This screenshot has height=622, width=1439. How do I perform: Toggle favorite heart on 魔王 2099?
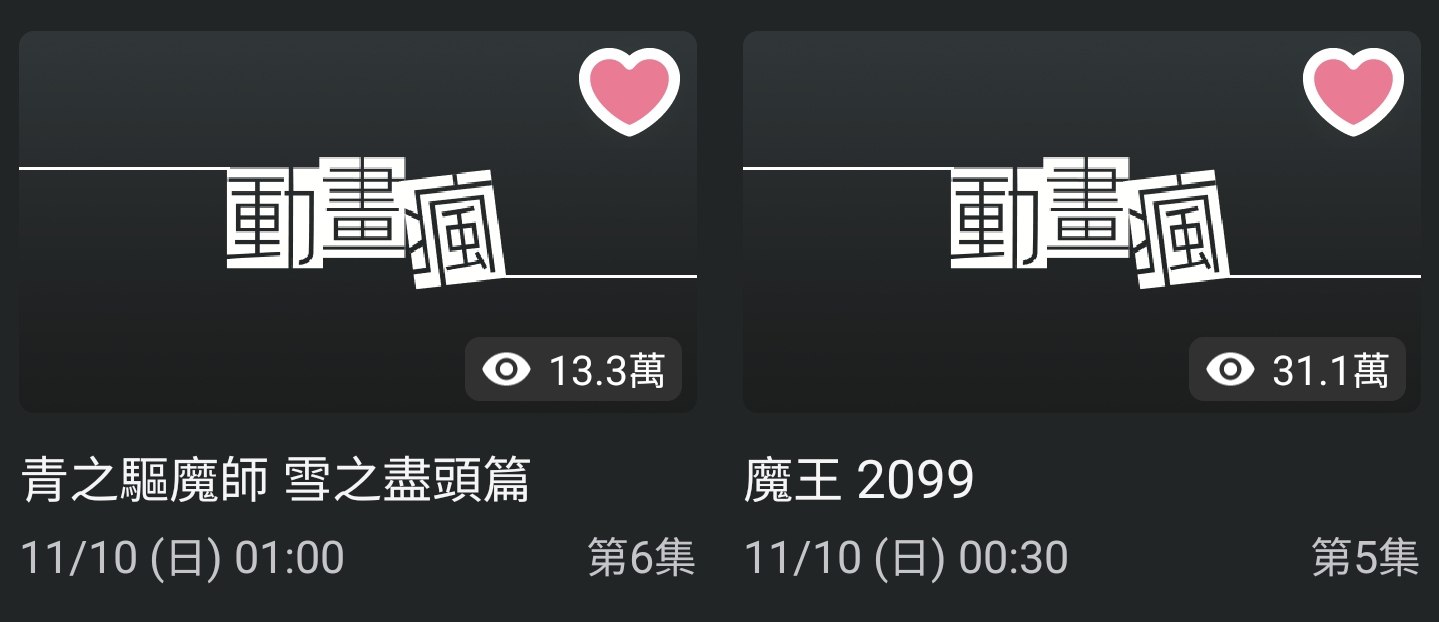[1353, 90]
